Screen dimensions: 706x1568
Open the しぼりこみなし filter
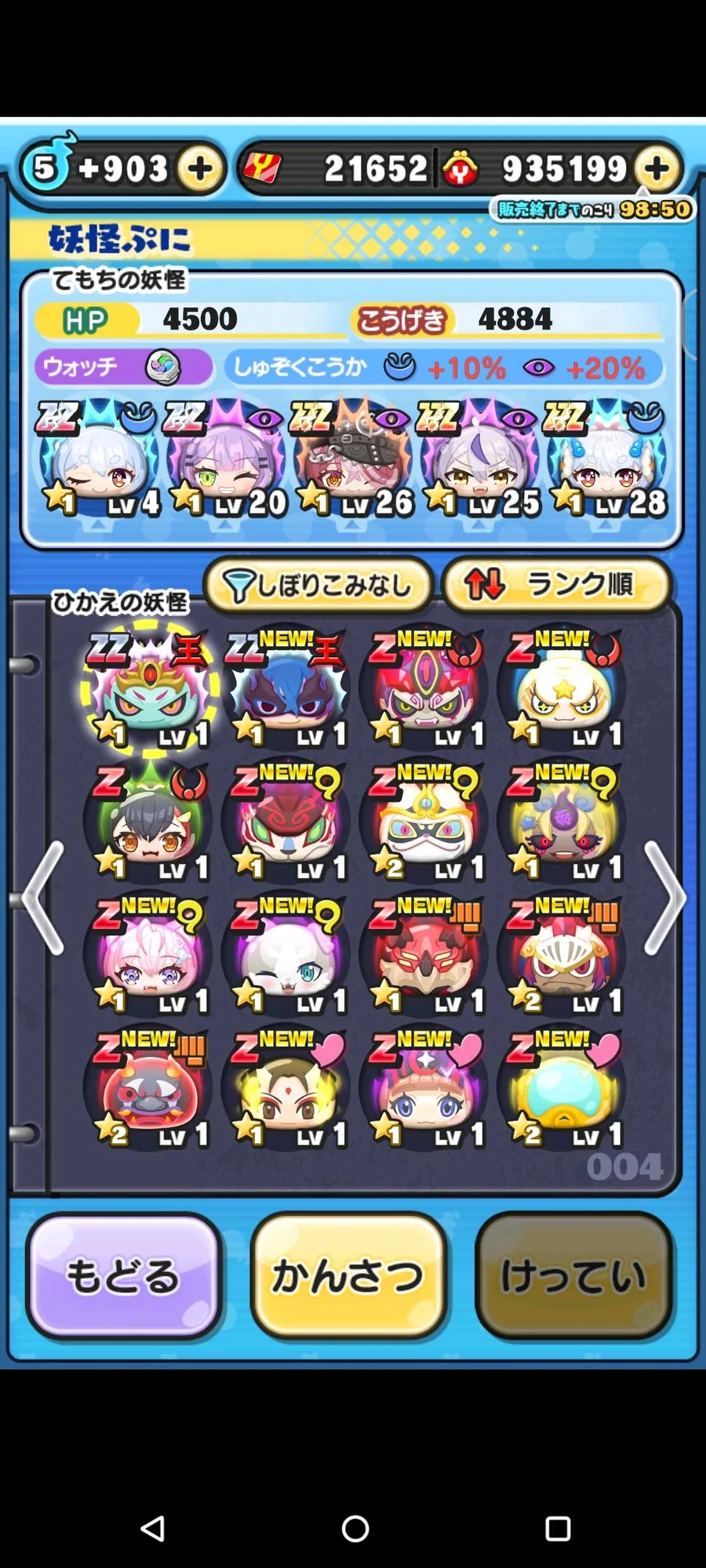click(318, 585)
